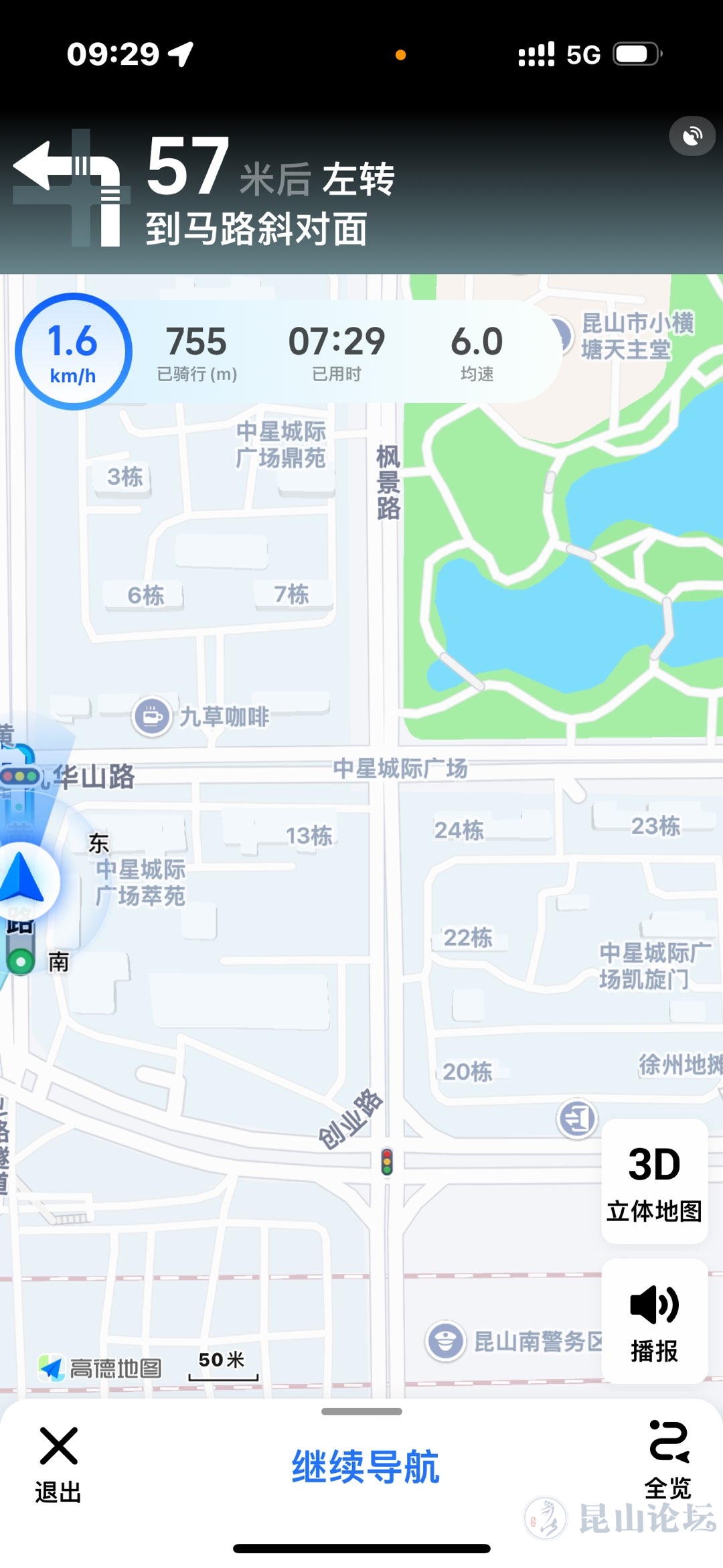Exit navigation with 退出
This screenshot has height=1568, width=723.
point(58,1465)
